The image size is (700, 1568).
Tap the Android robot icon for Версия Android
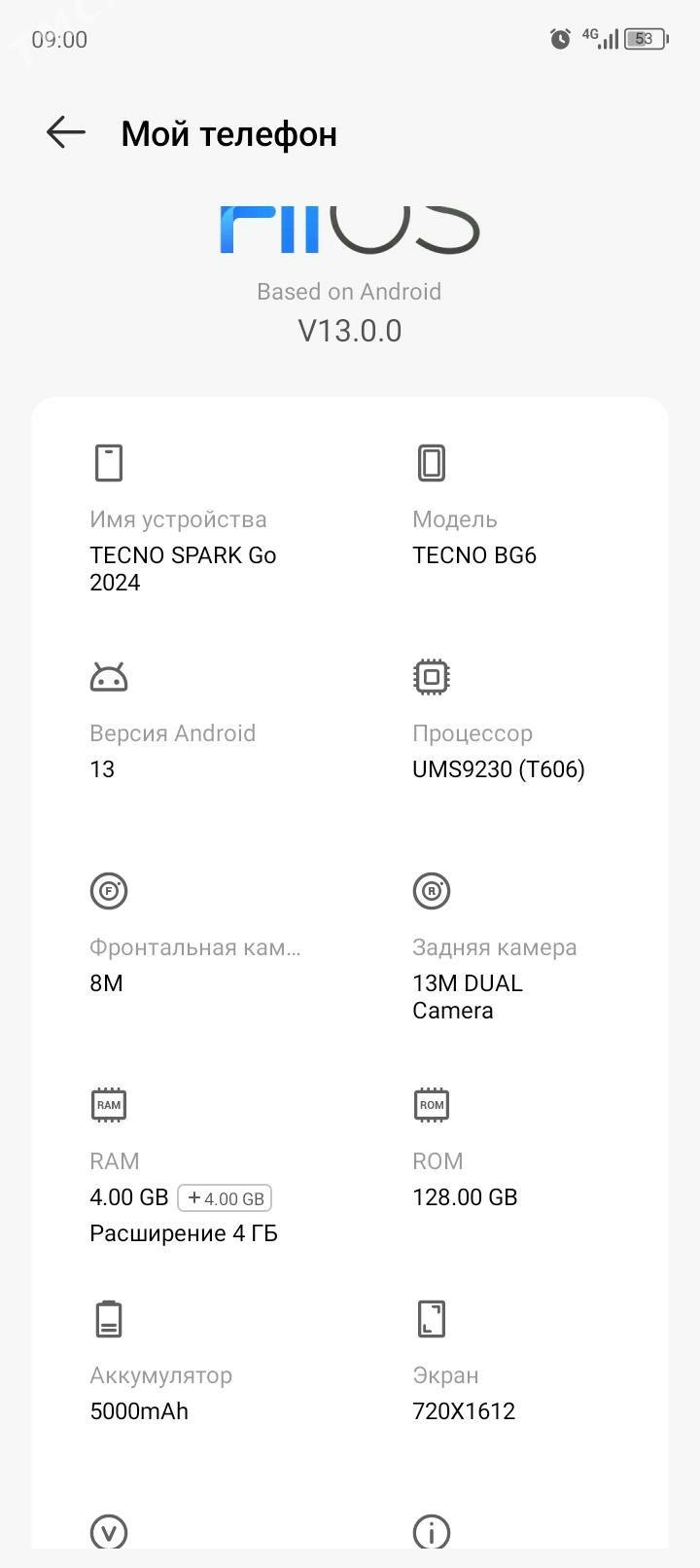pos(108,676)
